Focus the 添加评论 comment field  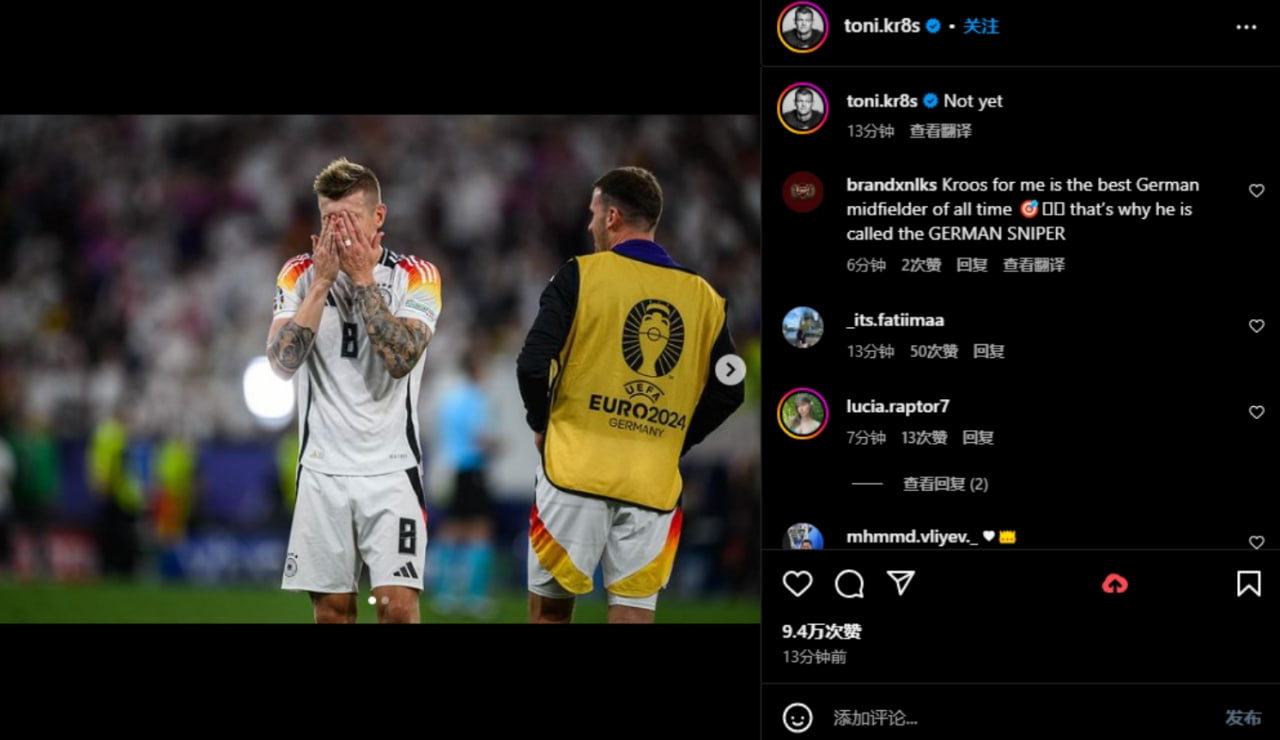pyautogui.click(x=1000, y=718)
